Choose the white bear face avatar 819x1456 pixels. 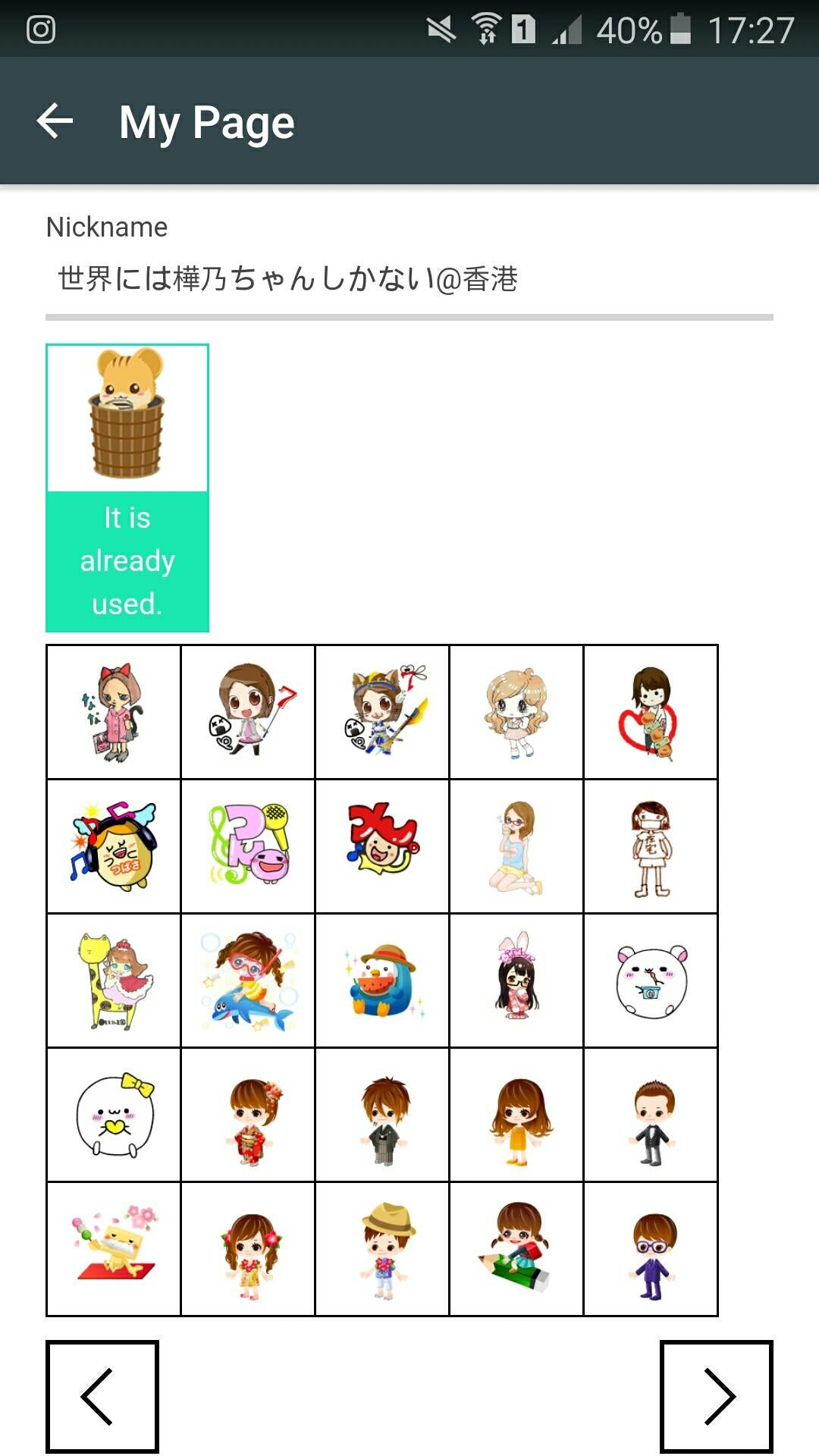pyautogui.click(x=651, y=981)
